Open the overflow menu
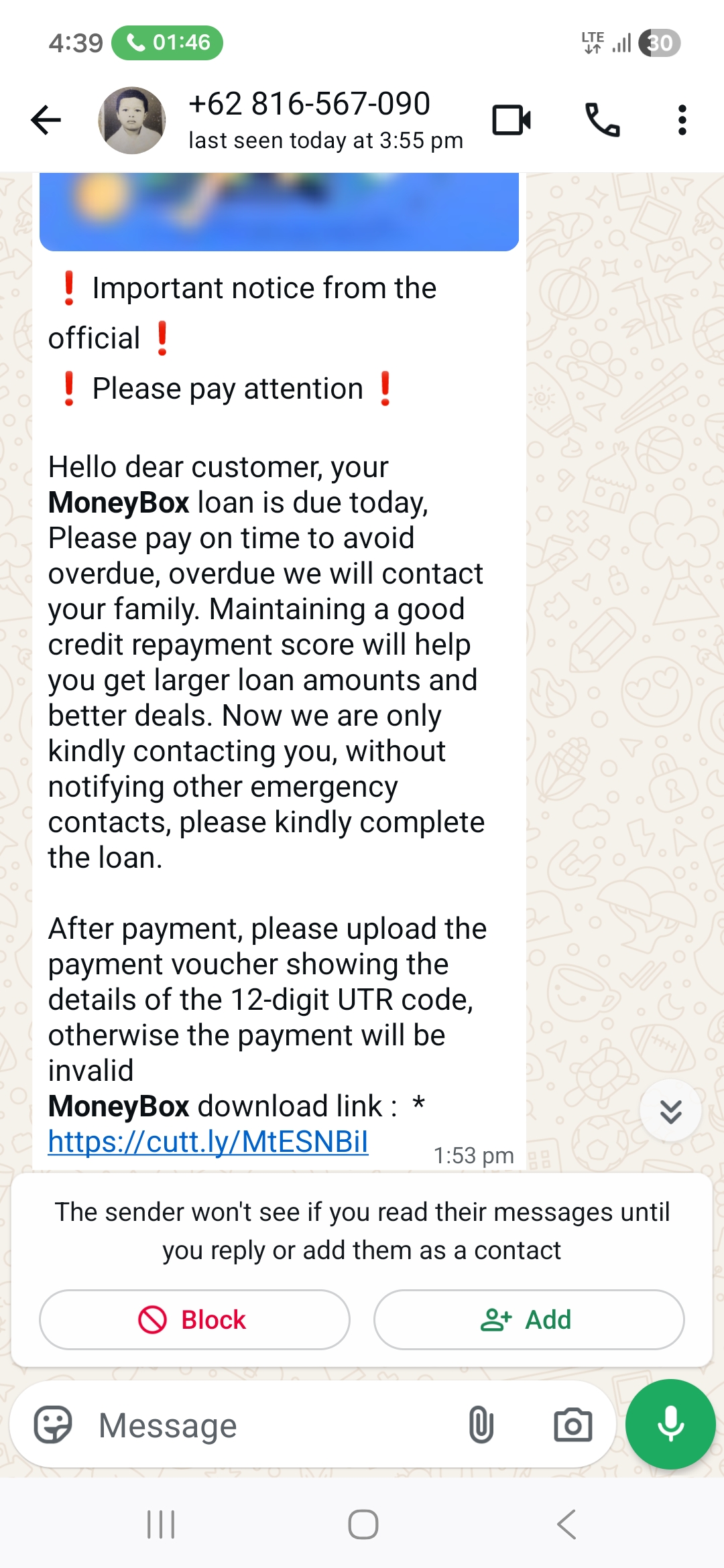Viewport: 724px width, 1568px height. [x=682, y=121]
